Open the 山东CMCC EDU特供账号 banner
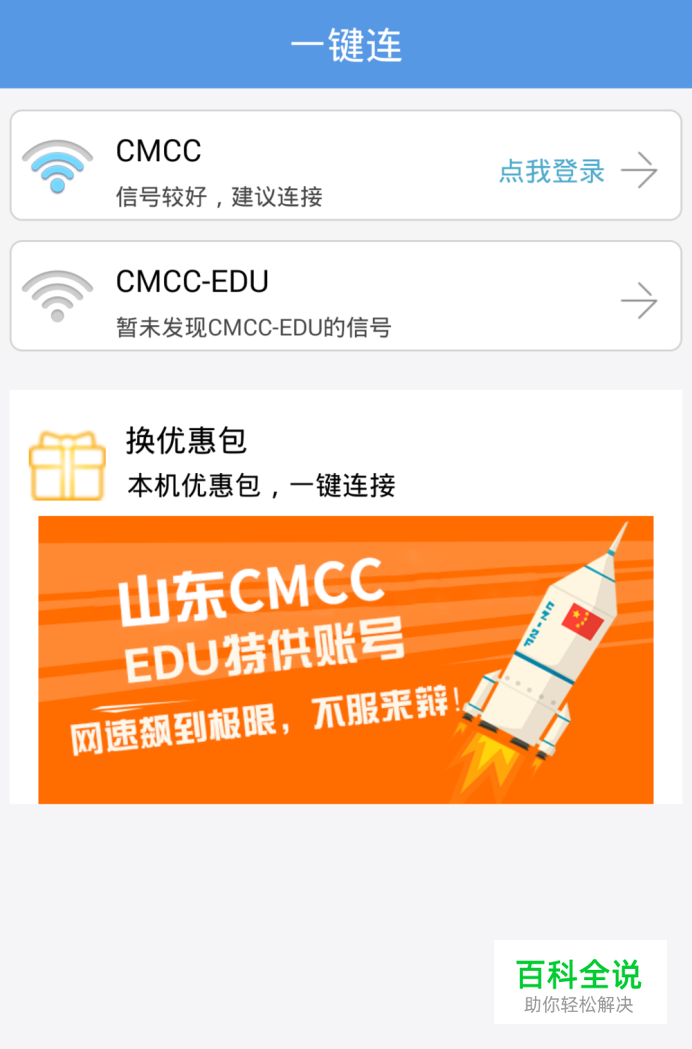Screen dimensions: 692x1049 click(x=345, y=659)
